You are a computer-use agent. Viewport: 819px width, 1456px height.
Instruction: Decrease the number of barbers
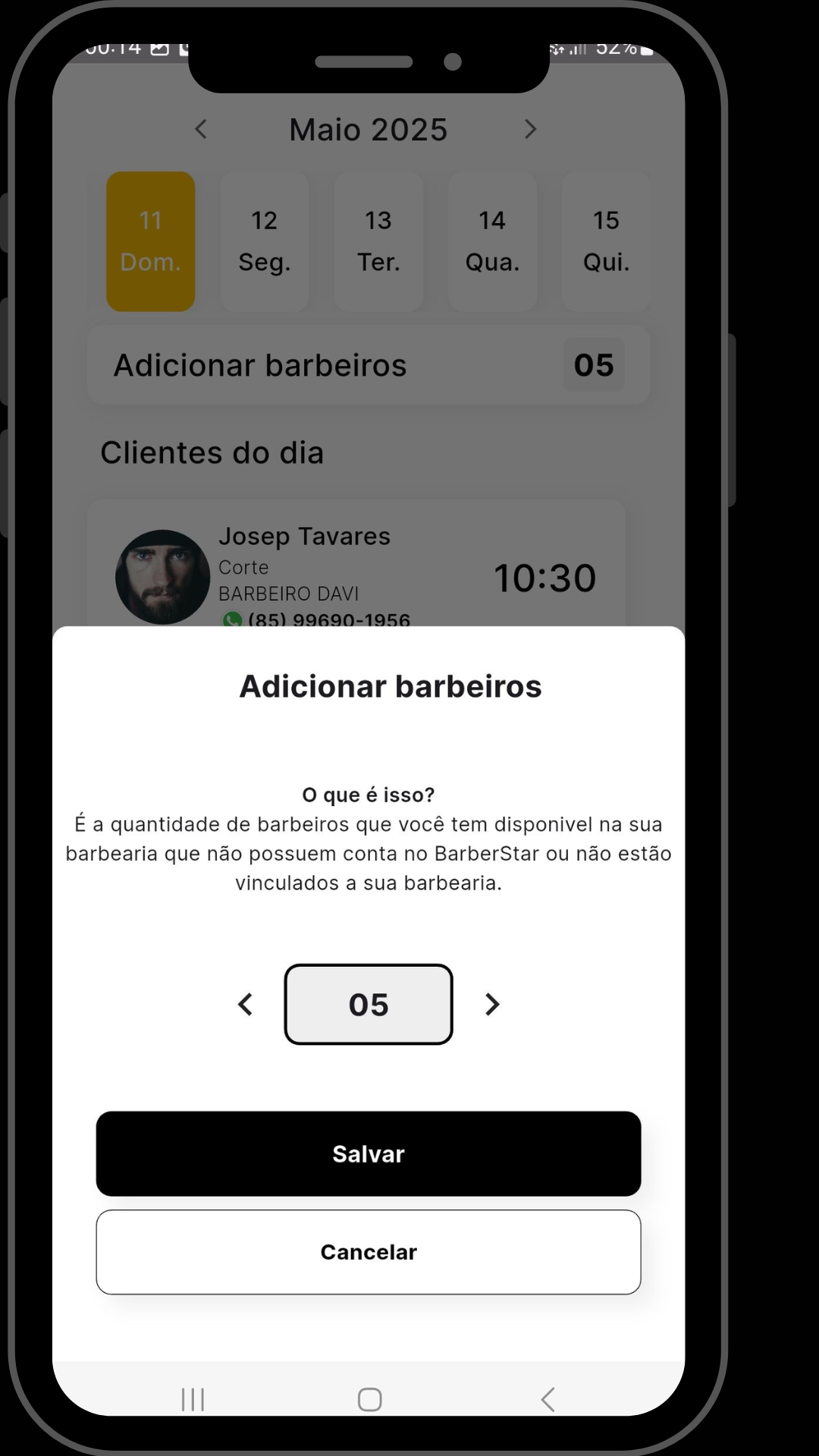245,1005
